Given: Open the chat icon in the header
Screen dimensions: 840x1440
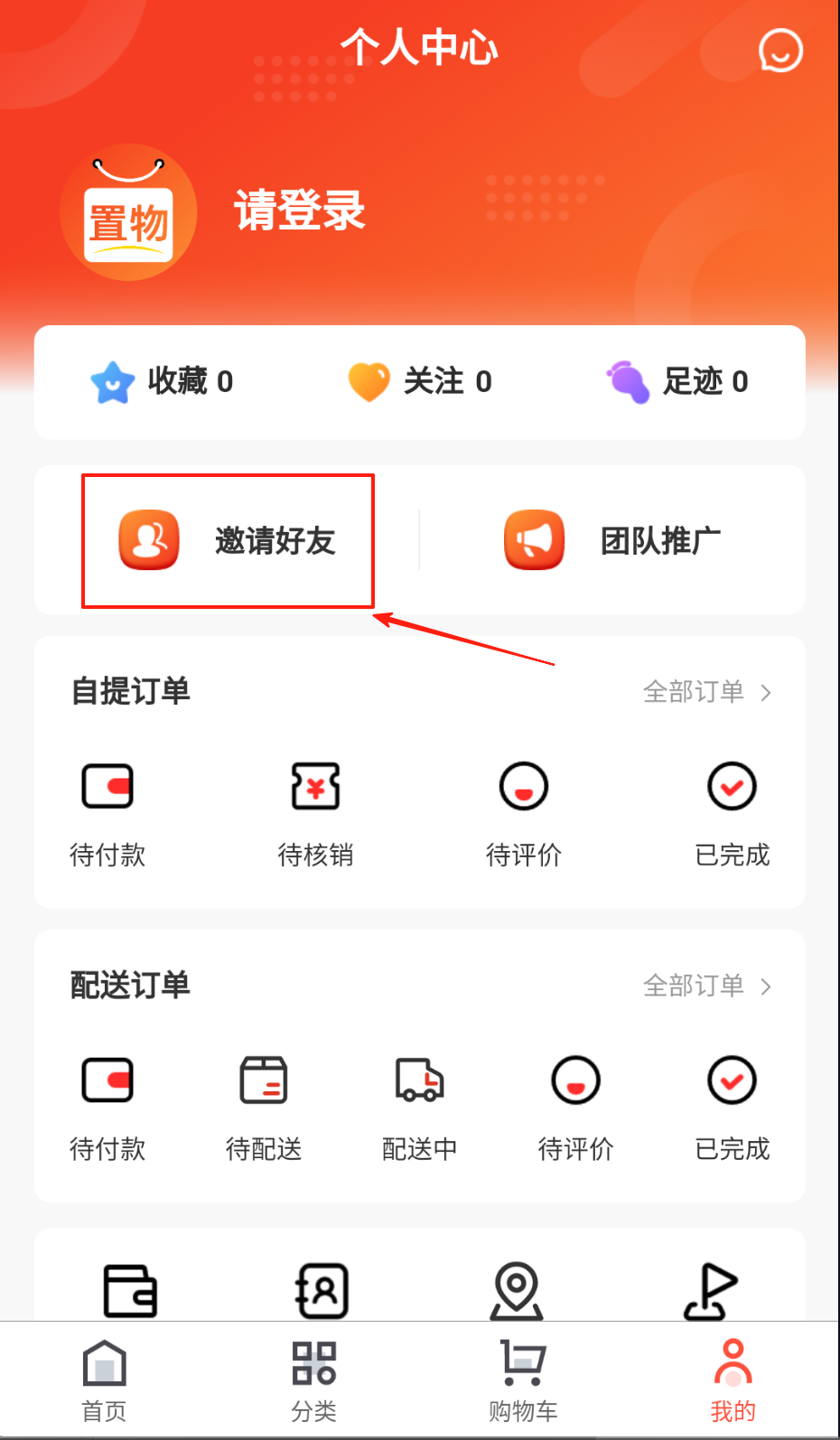Looking at the screenshot, I should point(780,50).
